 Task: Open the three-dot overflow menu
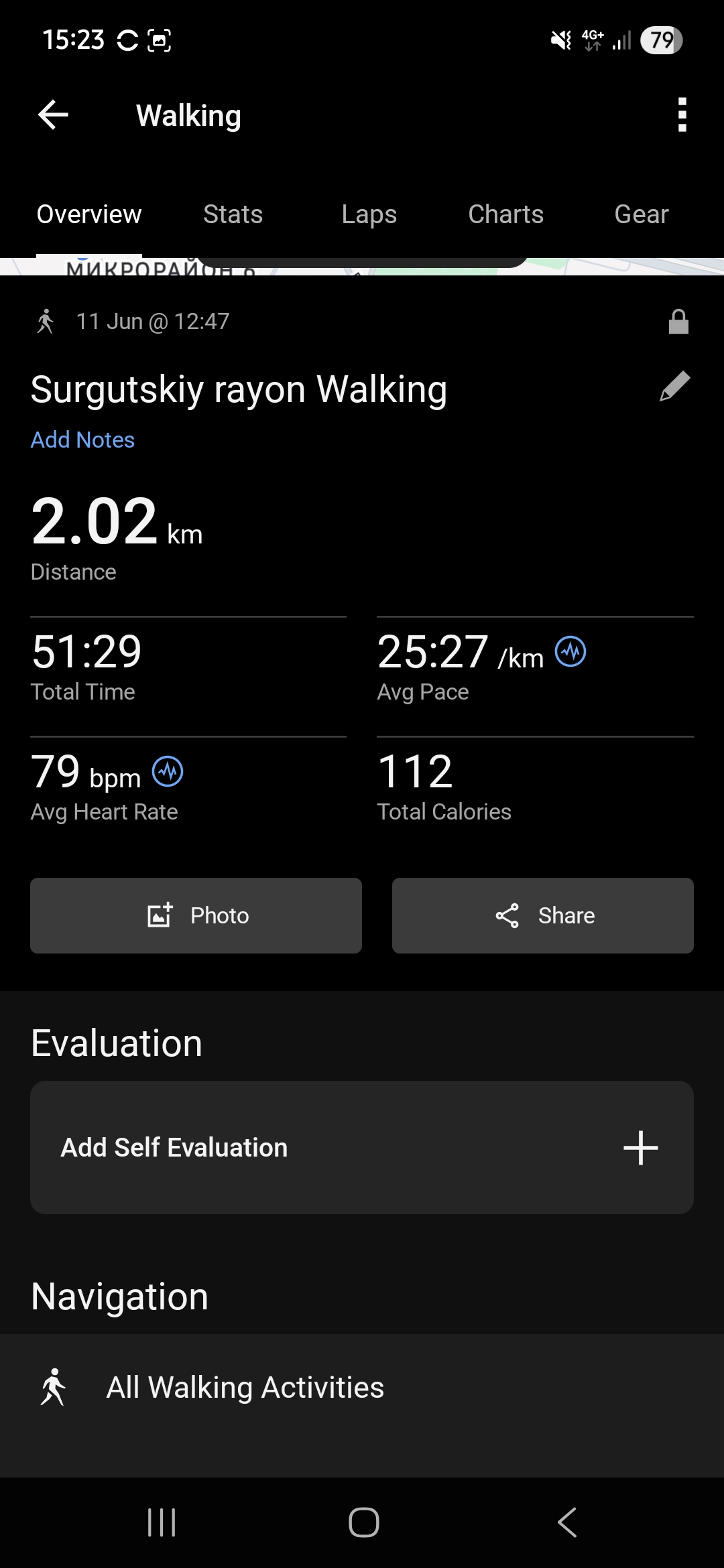682,115
